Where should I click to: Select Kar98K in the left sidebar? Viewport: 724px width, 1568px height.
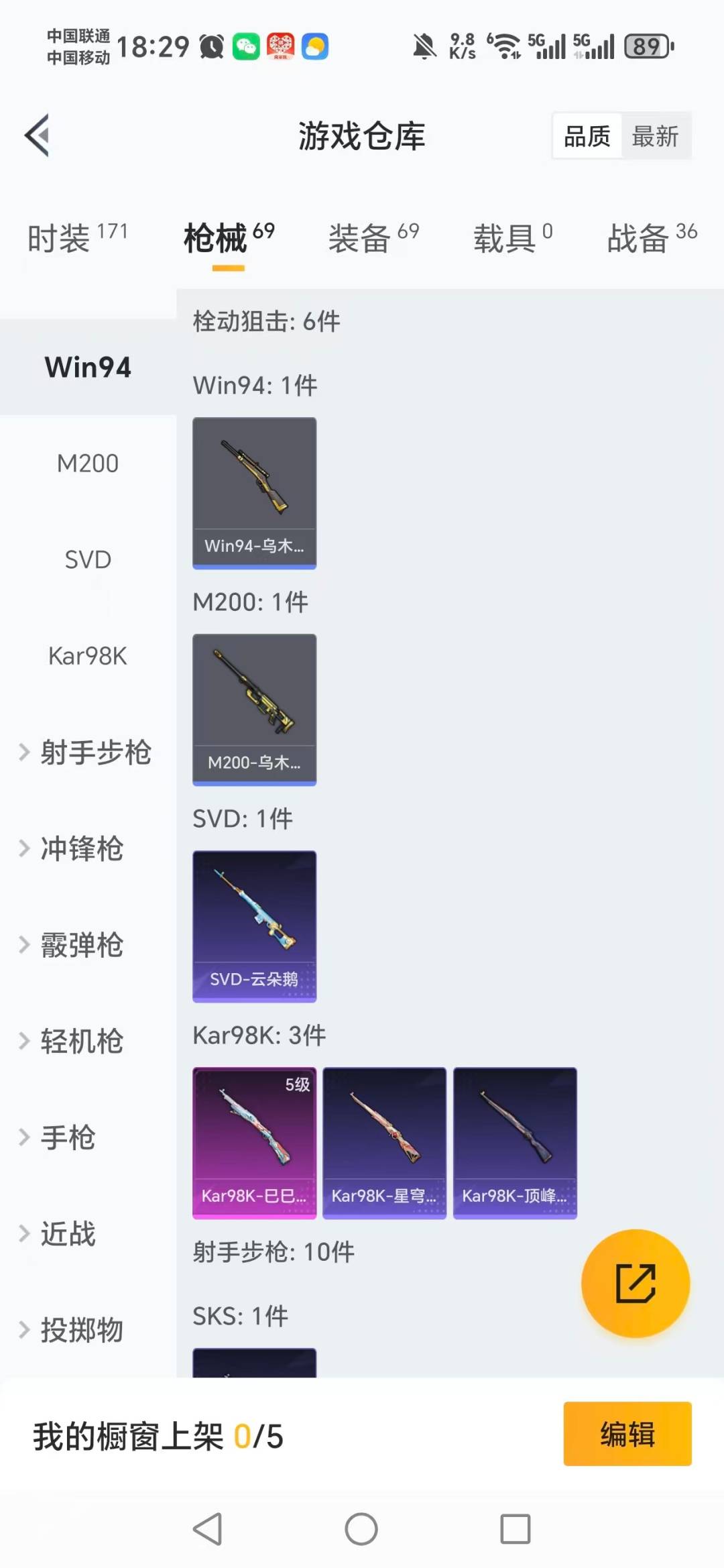coord(87,657)
